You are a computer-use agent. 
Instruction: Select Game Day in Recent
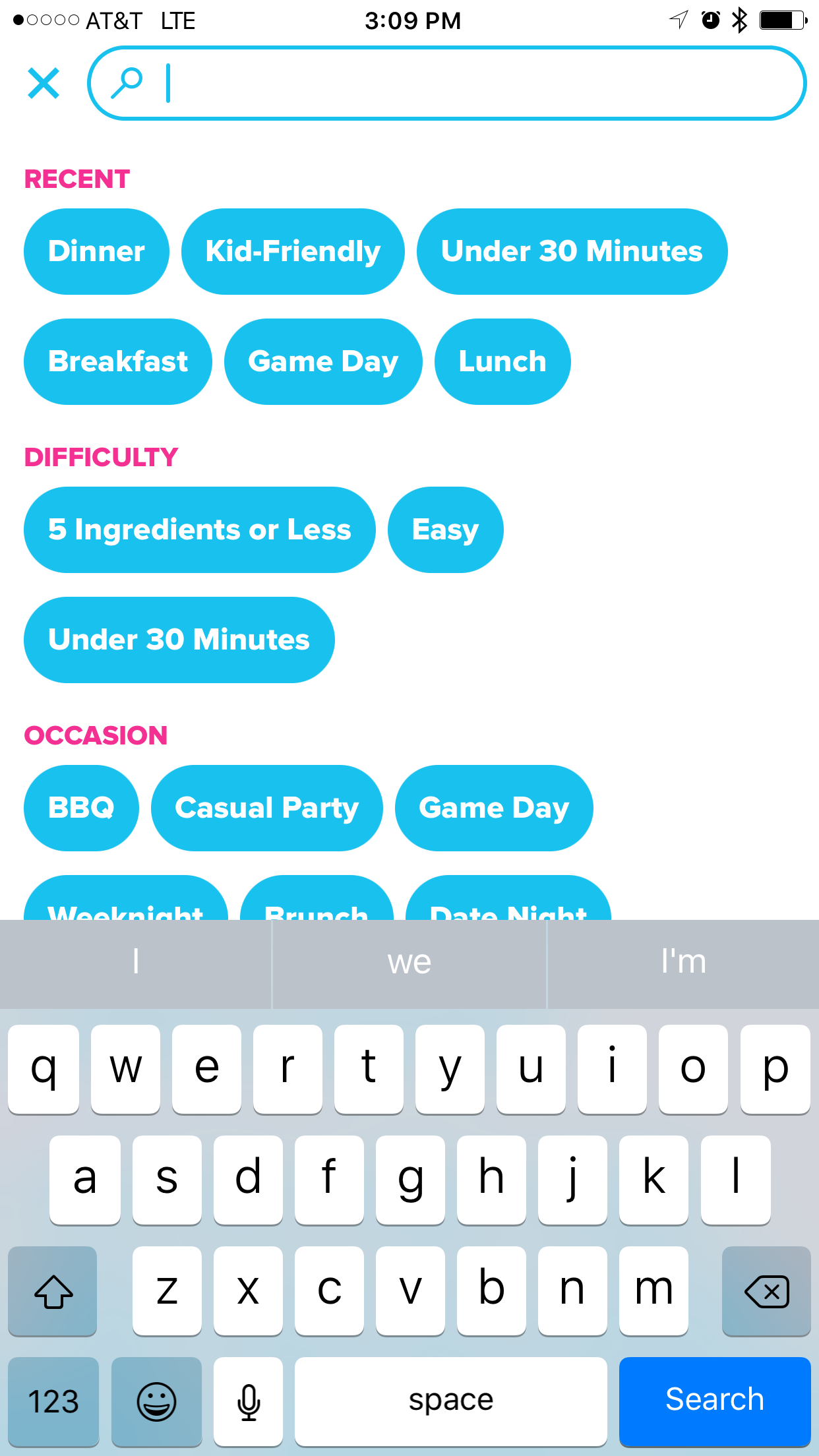click(x=323, y=361)
